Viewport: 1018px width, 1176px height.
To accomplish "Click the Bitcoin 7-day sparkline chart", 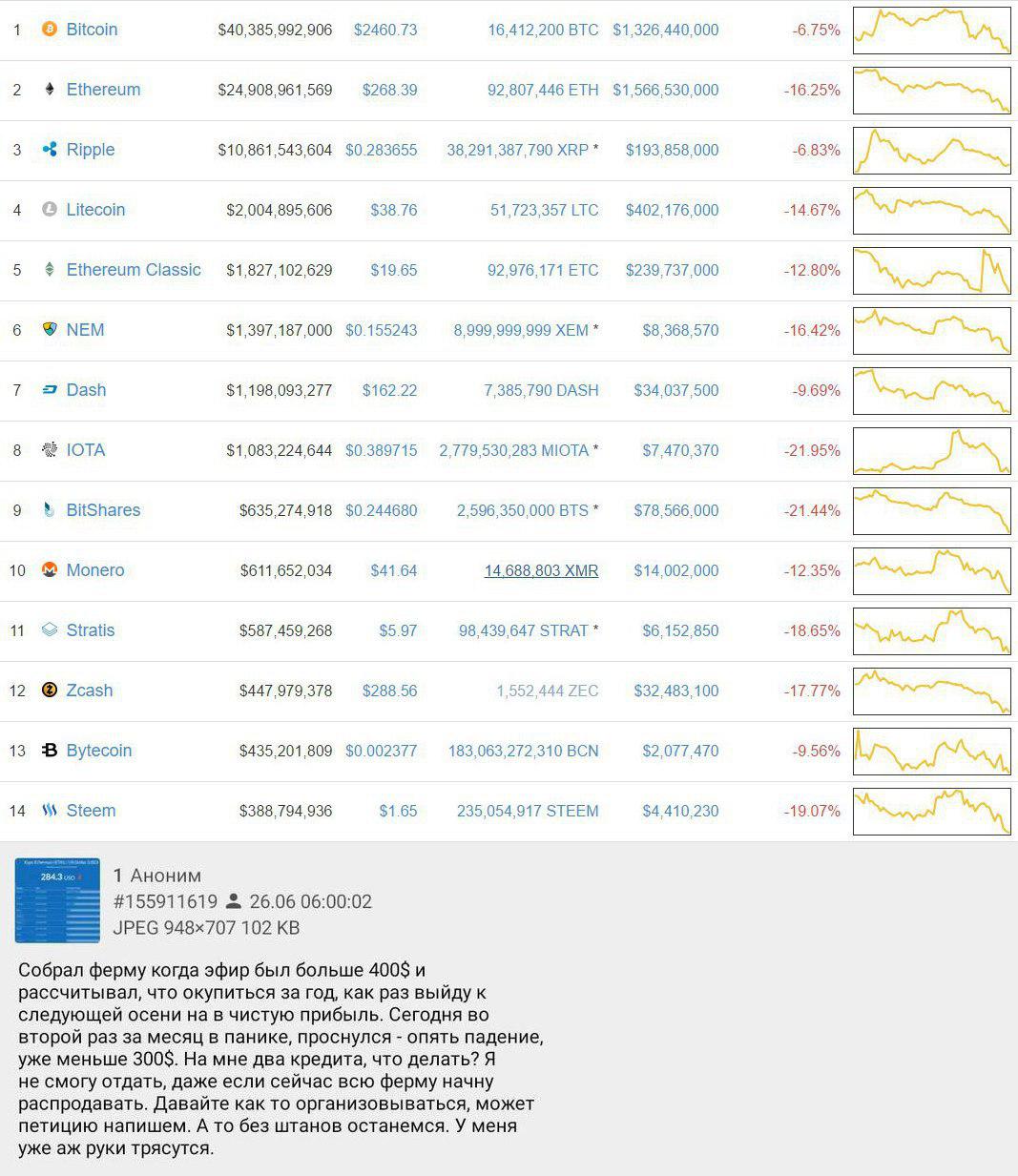I will click(931, 30).
